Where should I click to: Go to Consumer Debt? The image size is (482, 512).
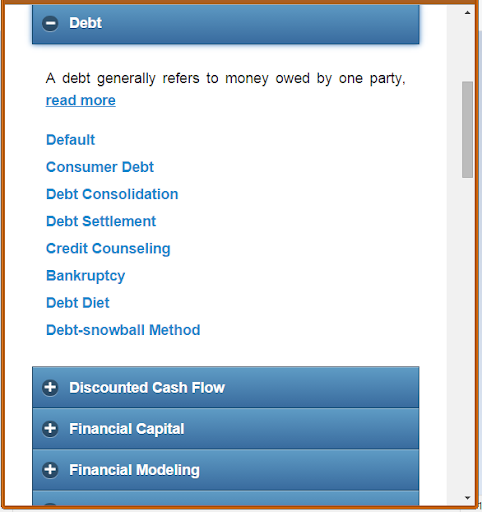tap(100, 167)
